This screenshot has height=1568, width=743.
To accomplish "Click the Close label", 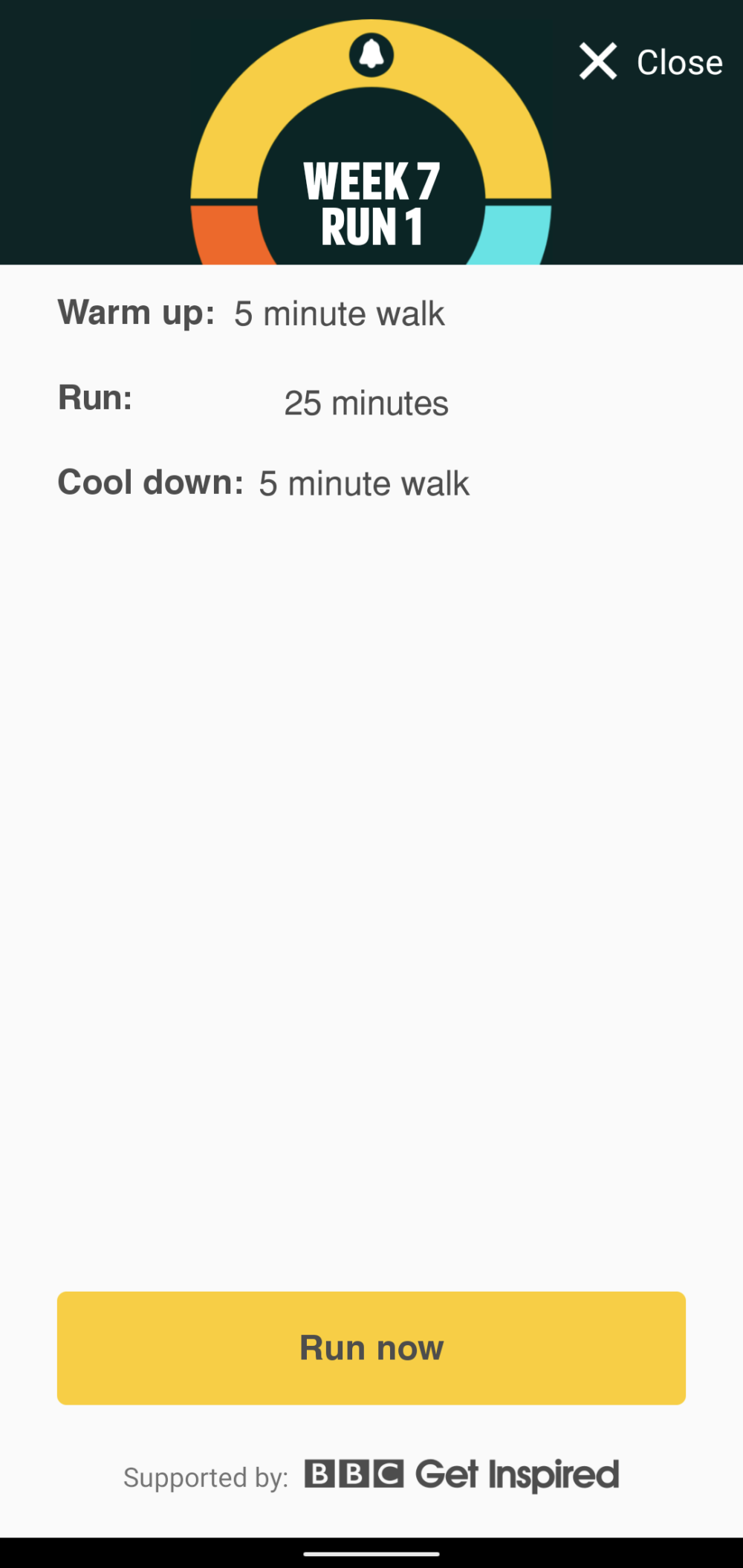I will [678, 61].
